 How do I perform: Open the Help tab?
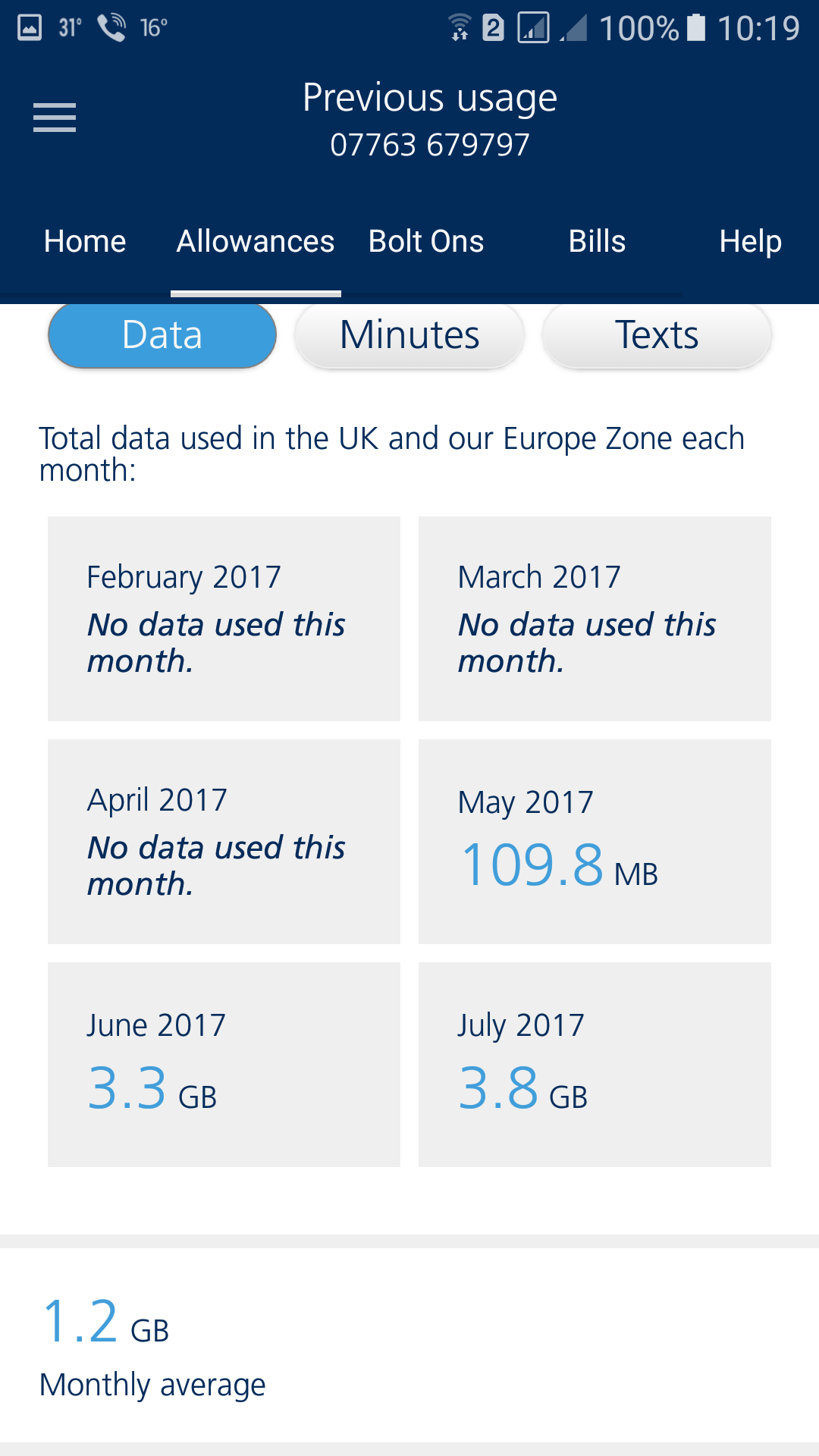[750, 242]
